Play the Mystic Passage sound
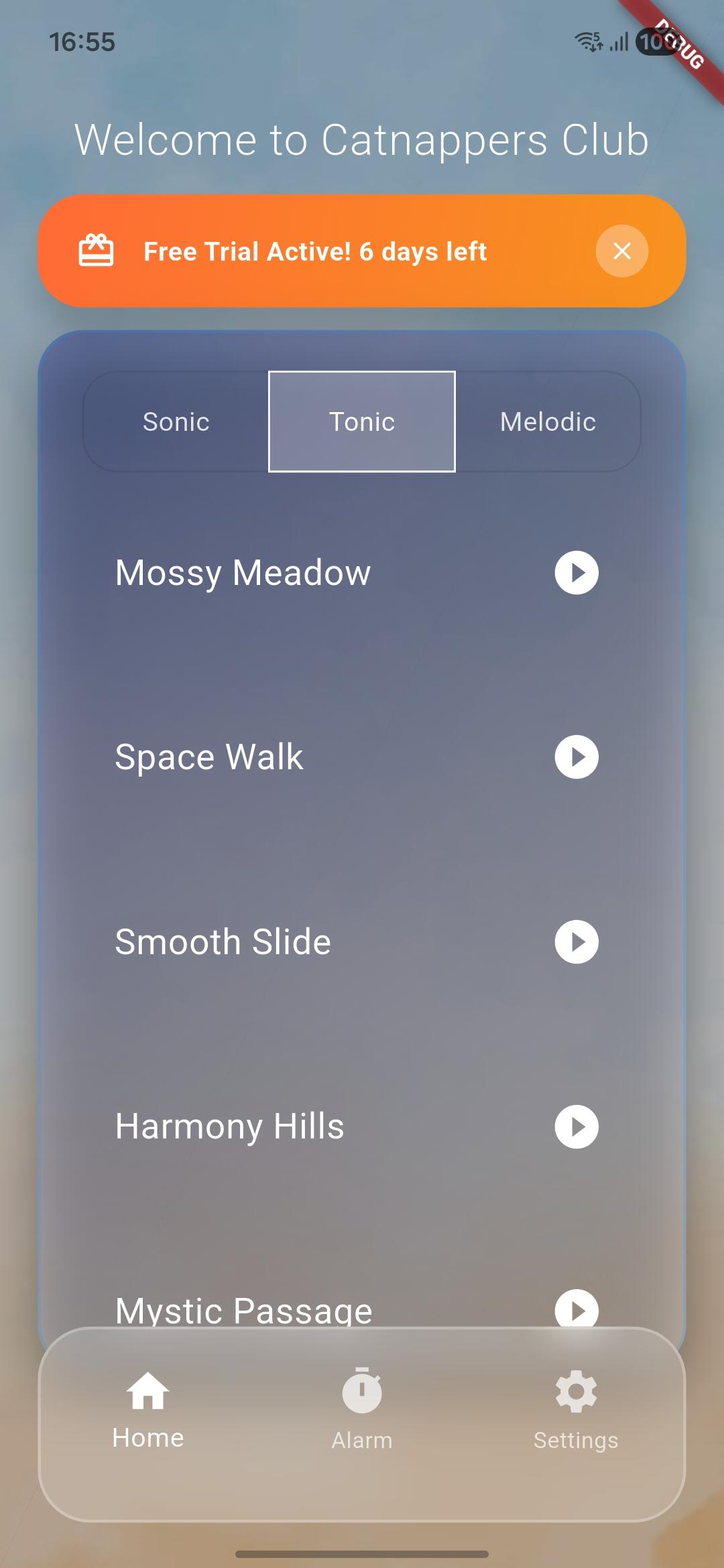 coord(575,1310)
